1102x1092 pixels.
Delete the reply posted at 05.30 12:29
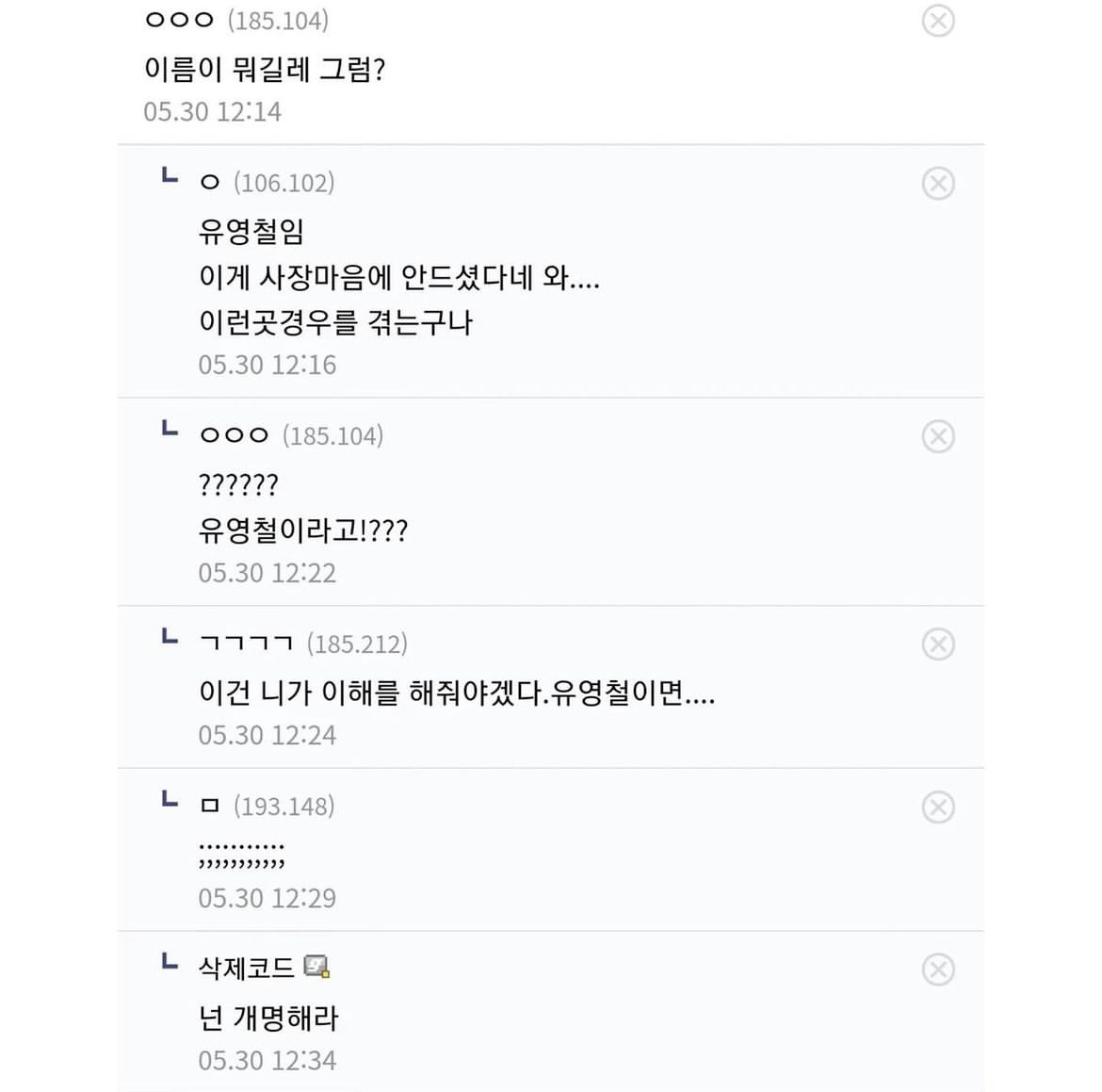click(937, 807)
